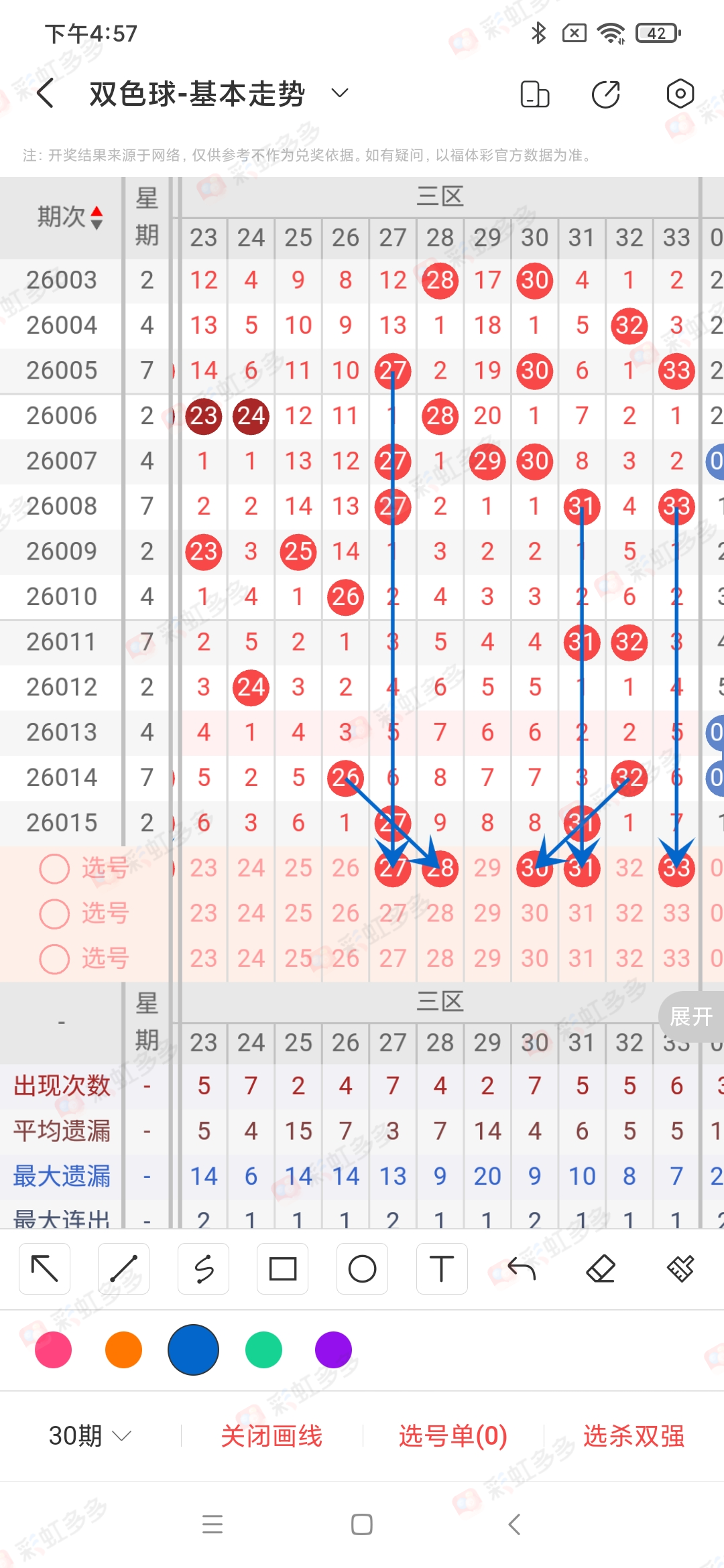Mark the second 选号 selection circle
This screenshot has width=724, height=1568.
point(54,914)
